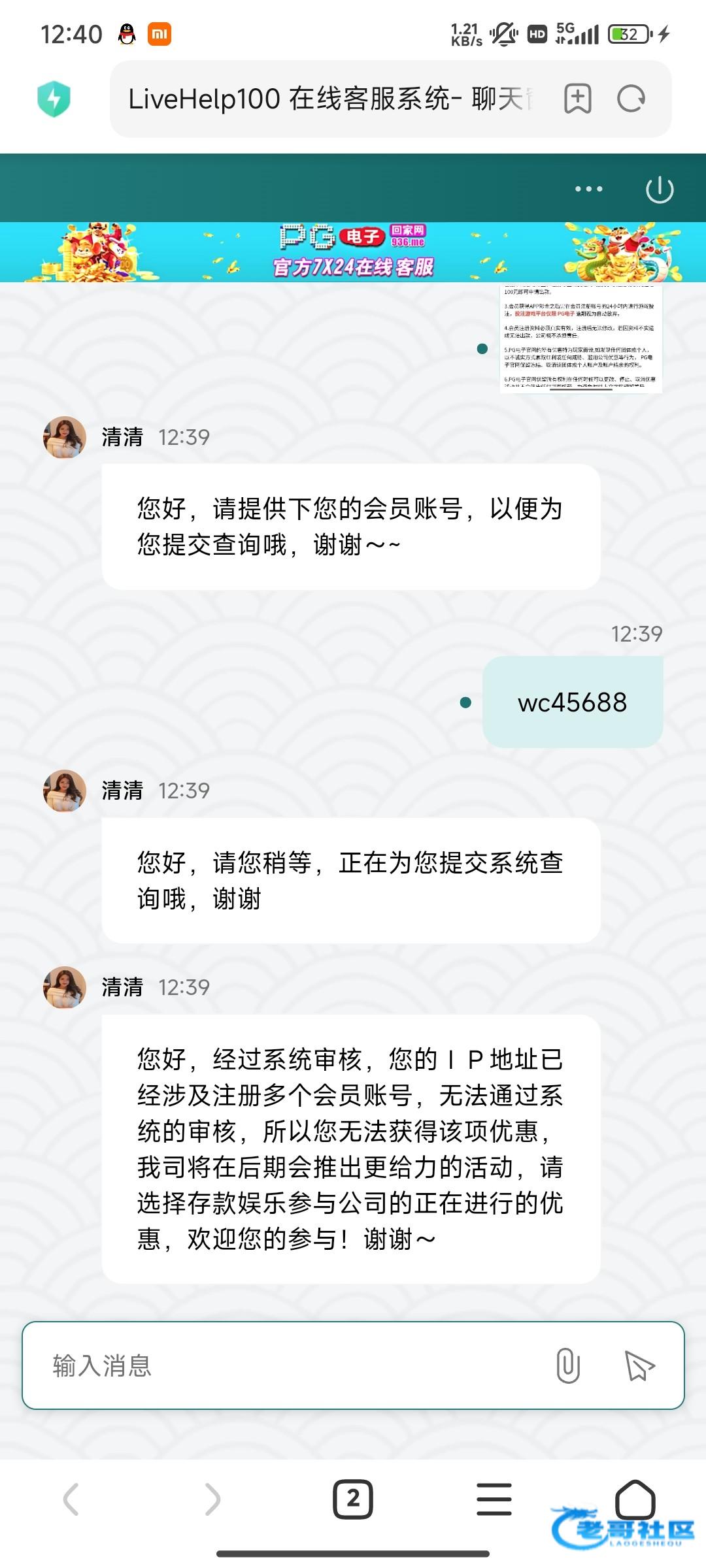Viewport: 706px width, 1568px height.
Task: End the chat using the power icon
Action: coord(659,189)
